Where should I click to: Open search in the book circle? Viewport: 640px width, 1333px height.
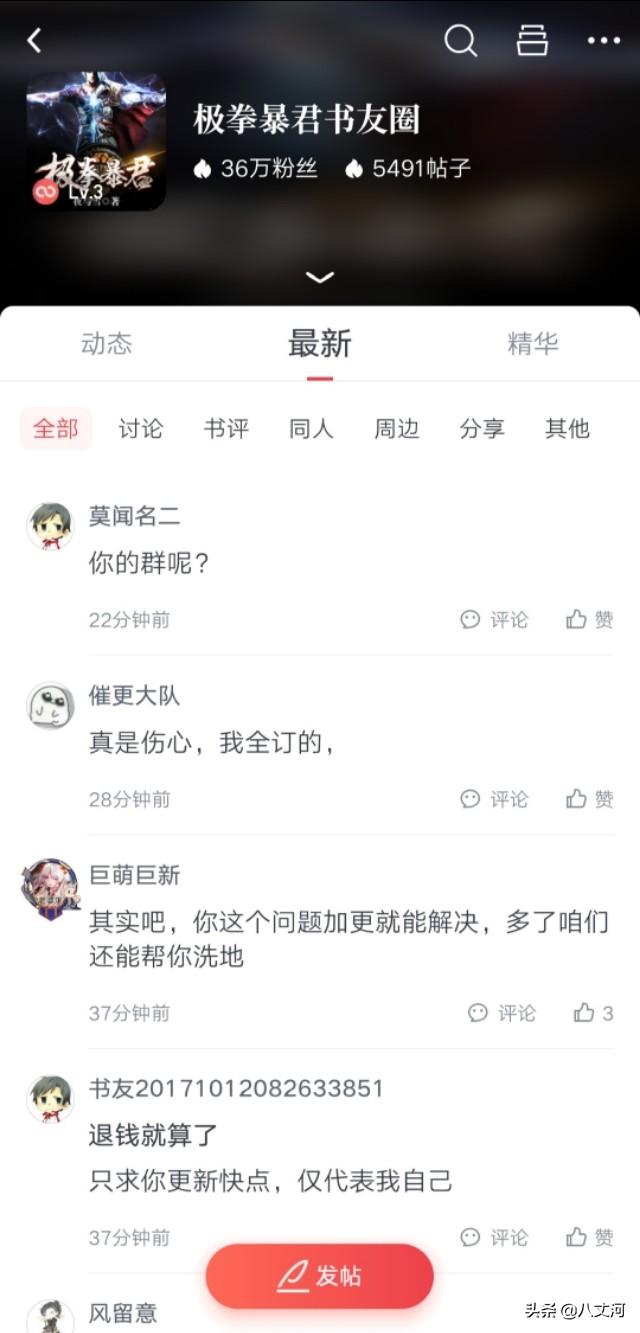point(460,41)
